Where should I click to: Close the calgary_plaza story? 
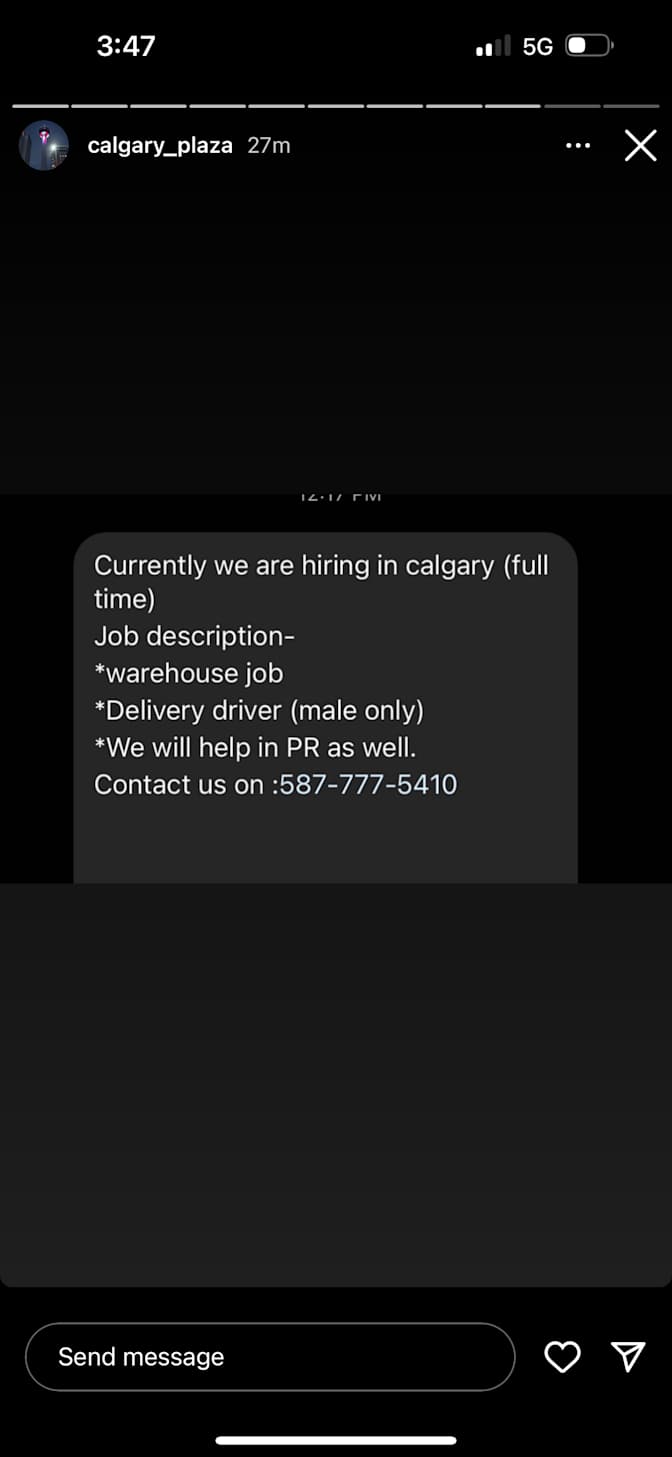[640, 146]
